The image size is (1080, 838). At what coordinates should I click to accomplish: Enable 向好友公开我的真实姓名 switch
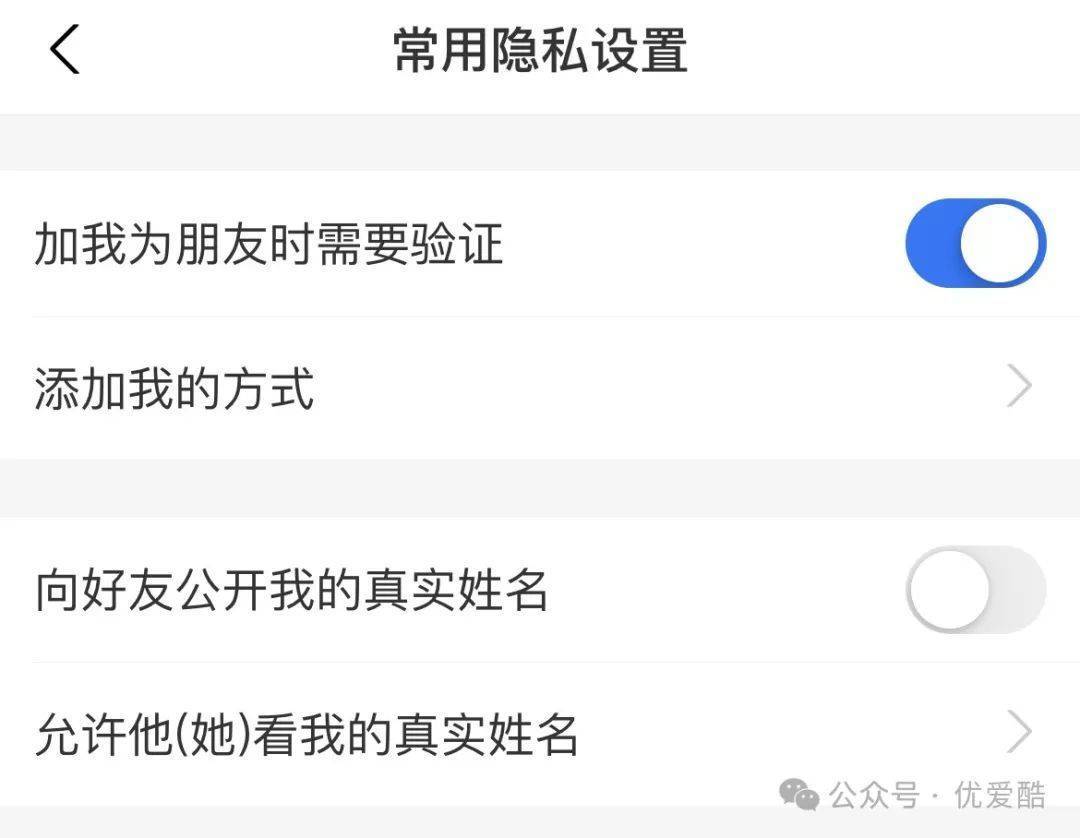975,589
